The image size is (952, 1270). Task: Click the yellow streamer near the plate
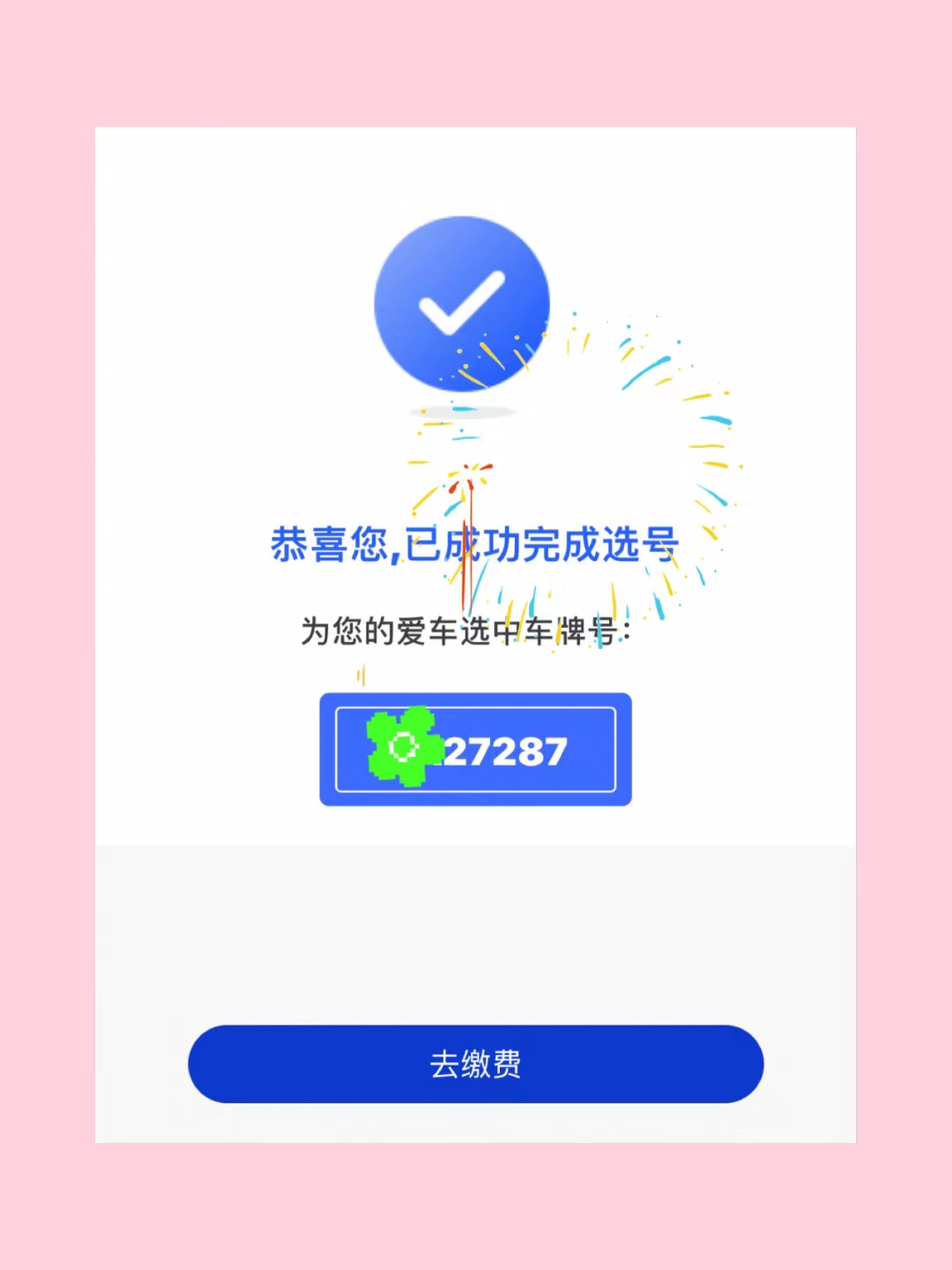point(360,675)
